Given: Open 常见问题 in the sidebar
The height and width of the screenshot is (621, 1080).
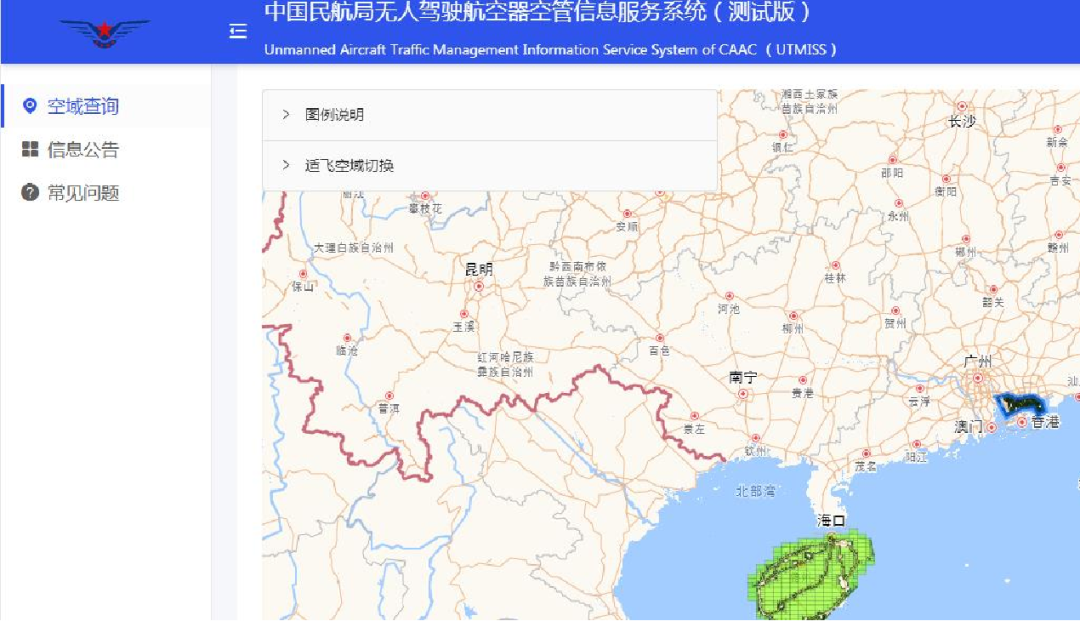Looking at the screenshot, I should [x=83, y=193].
